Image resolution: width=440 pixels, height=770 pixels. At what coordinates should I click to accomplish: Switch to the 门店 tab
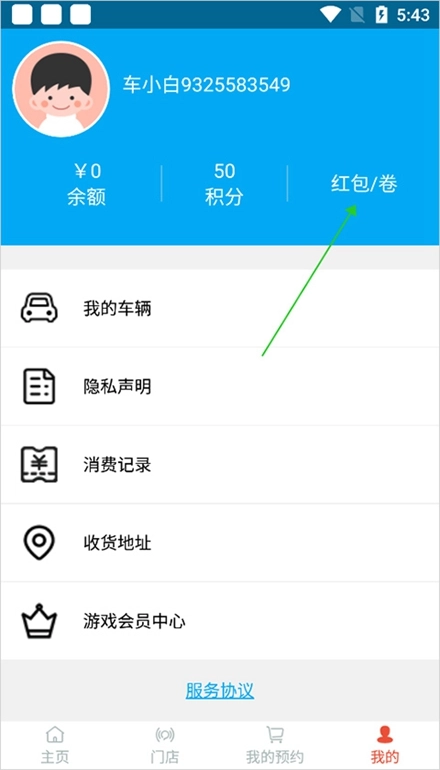tap(165, 745)
